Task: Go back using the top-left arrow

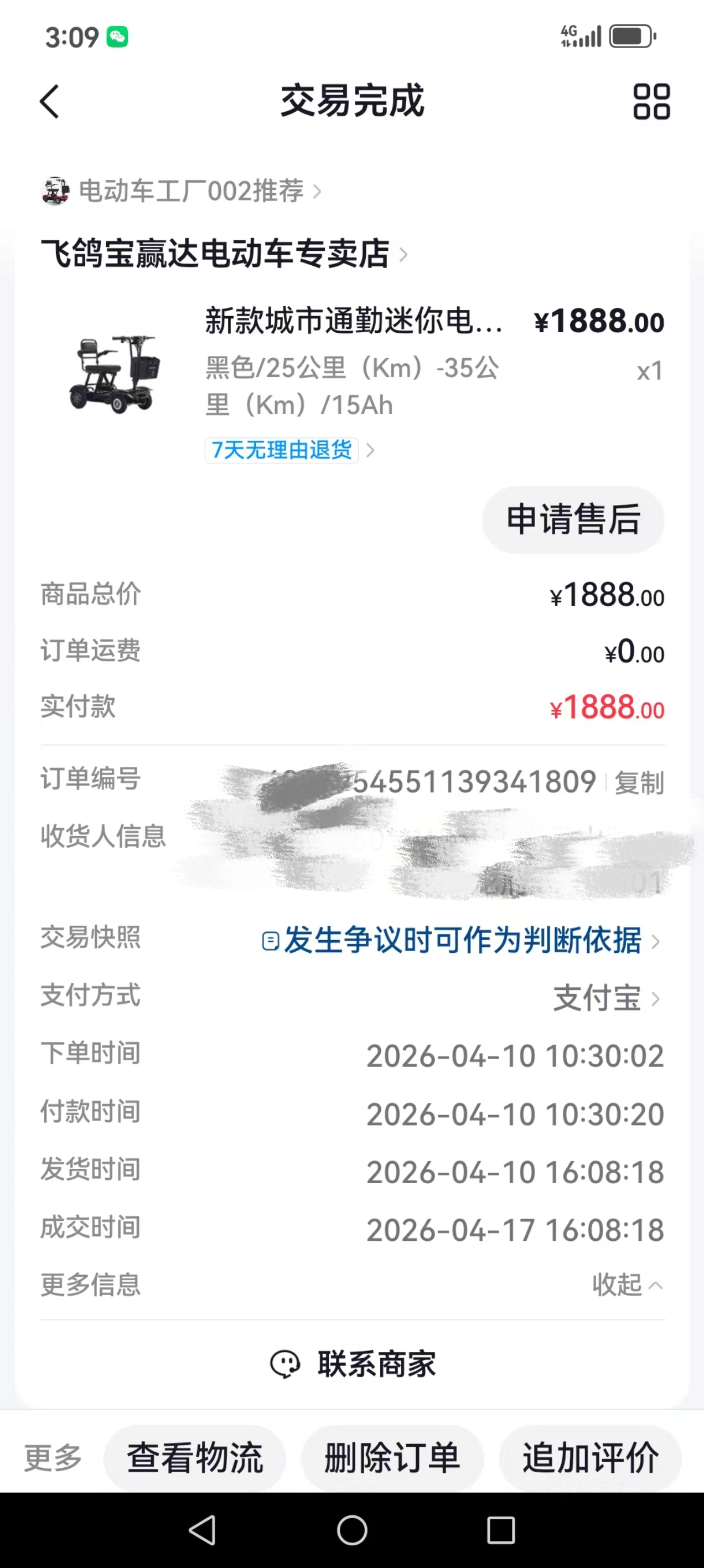Action: (x=50, y=101)
